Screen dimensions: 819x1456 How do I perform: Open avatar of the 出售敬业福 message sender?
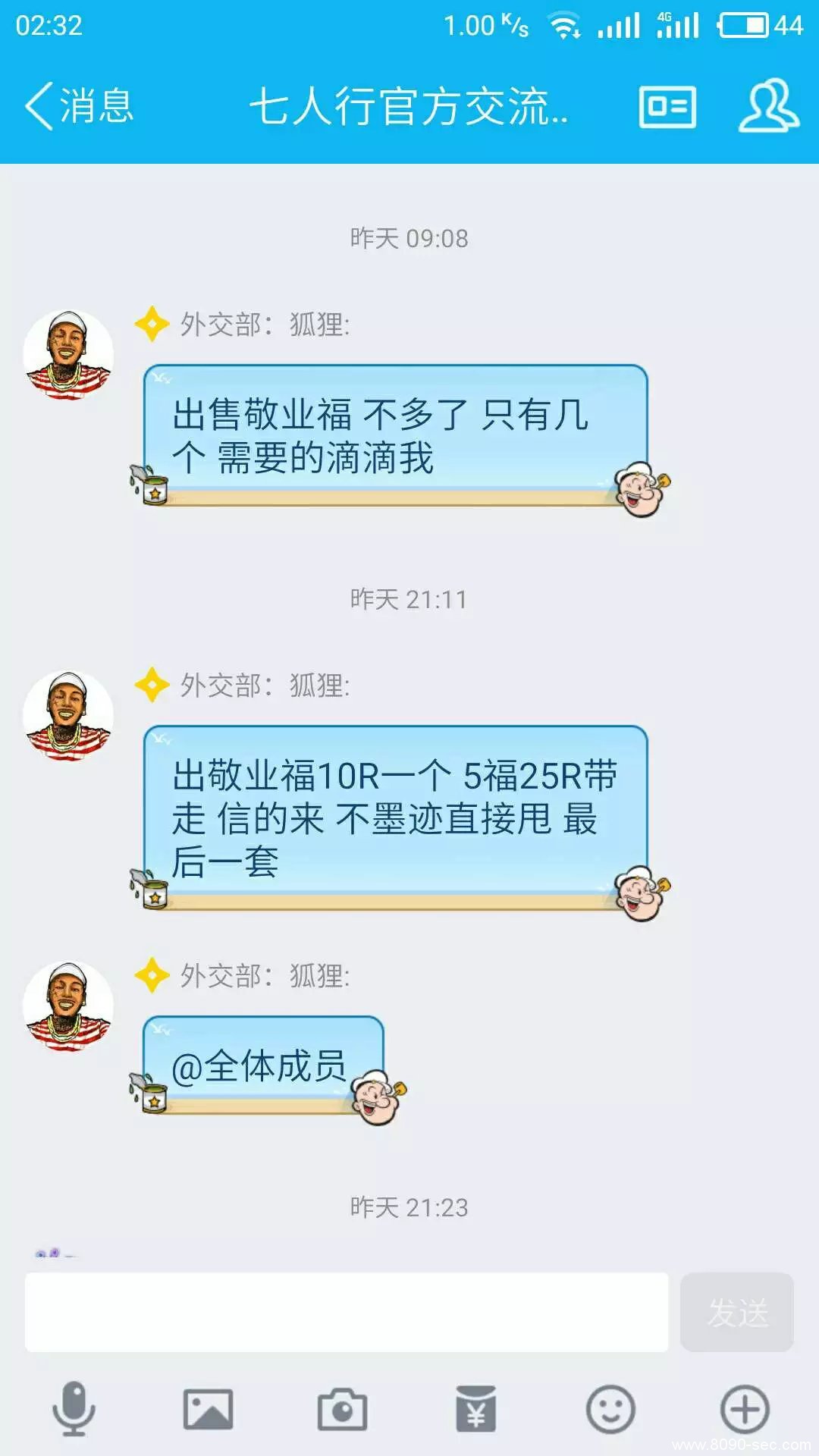(68, 354)
